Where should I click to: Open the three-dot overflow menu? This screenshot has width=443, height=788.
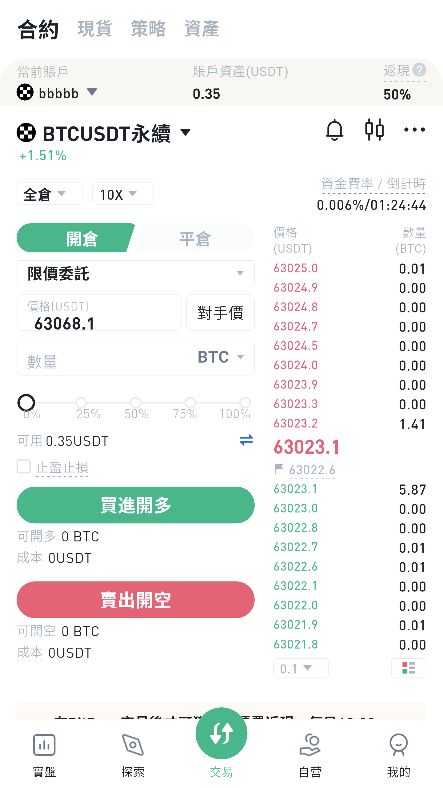coord(414,130)
